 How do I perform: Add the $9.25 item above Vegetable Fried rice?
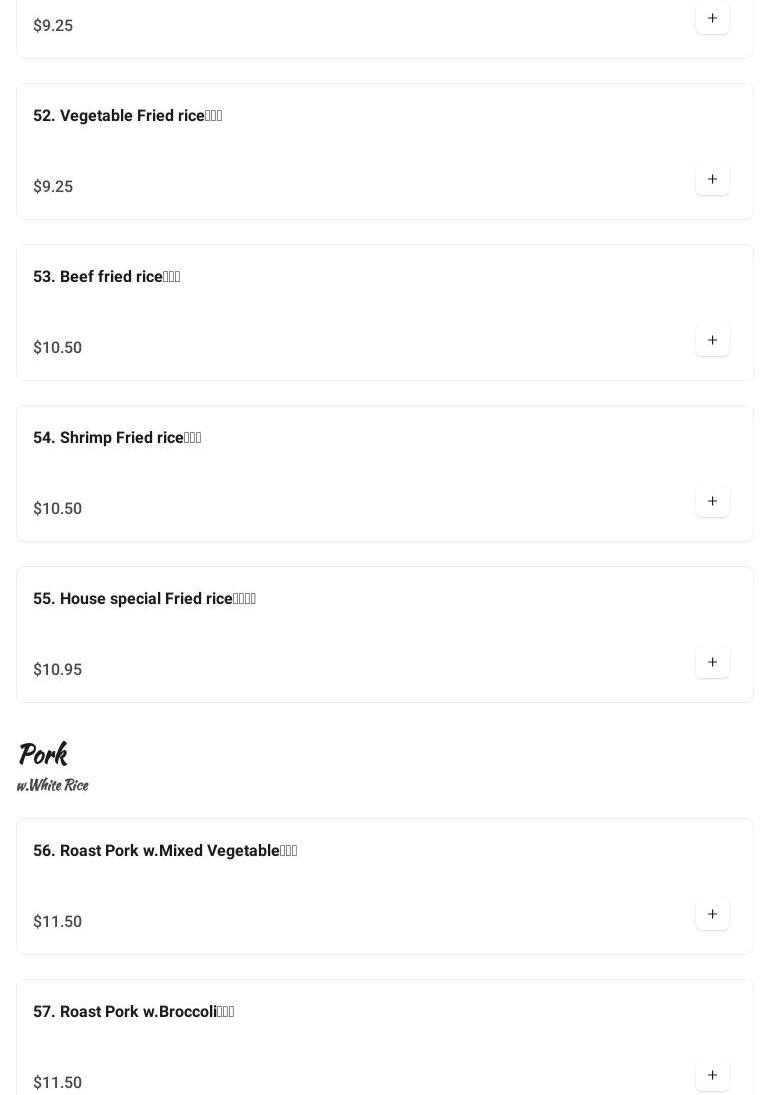(712, 19)
